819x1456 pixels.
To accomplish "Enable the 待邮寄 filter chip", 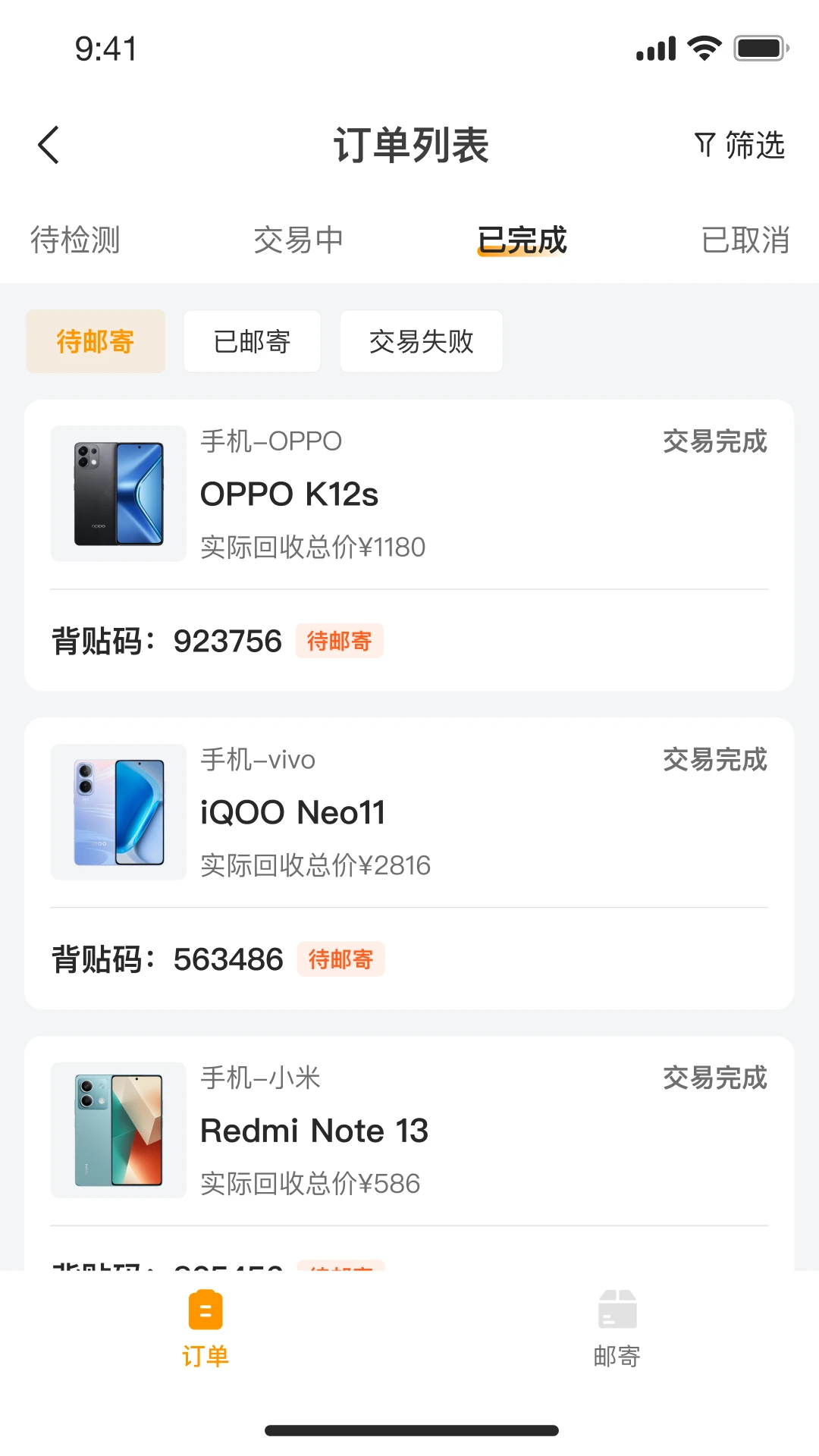I will (x=96, y=341).
